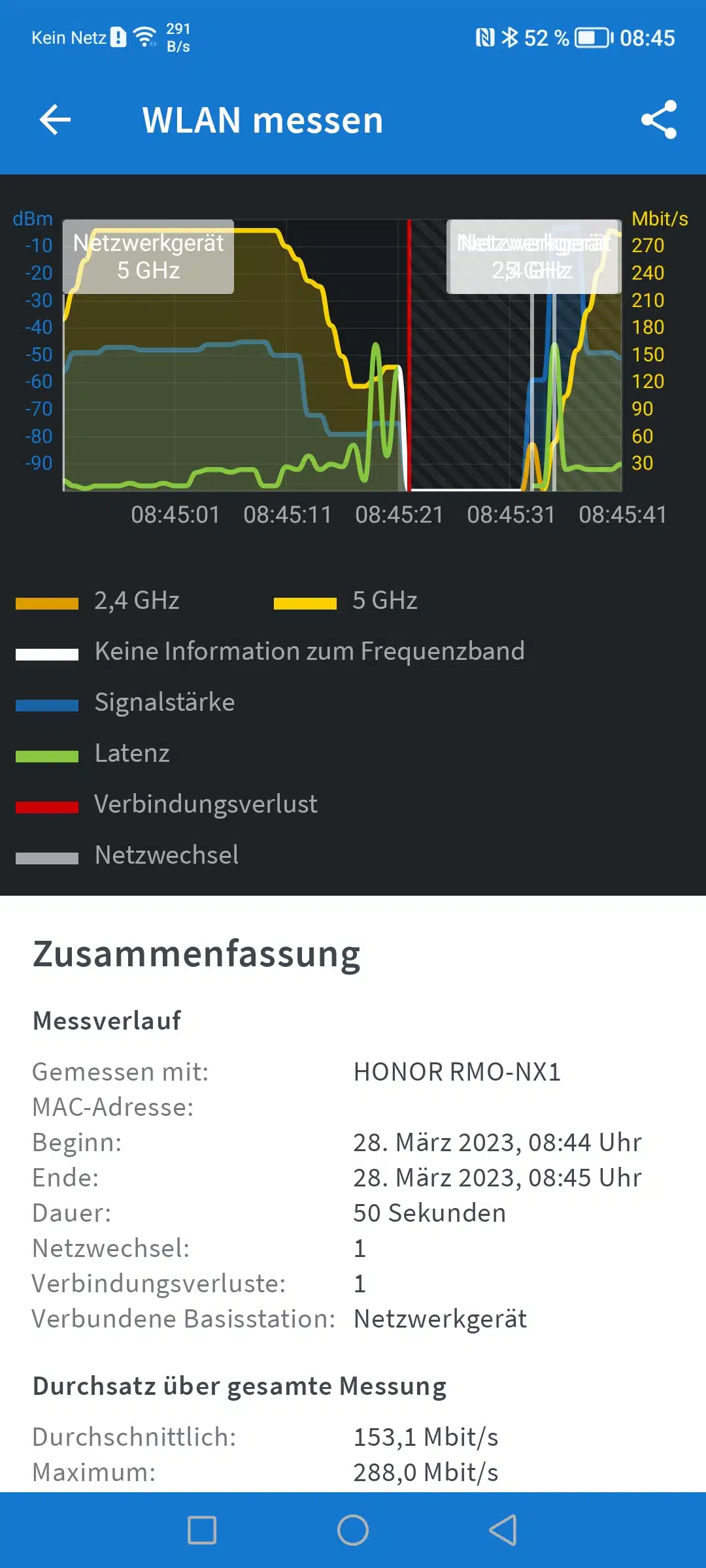The width and height of the screenshot is (706, 1568).
Task: Open the system recent apps view
Action: coord(202,1530)
